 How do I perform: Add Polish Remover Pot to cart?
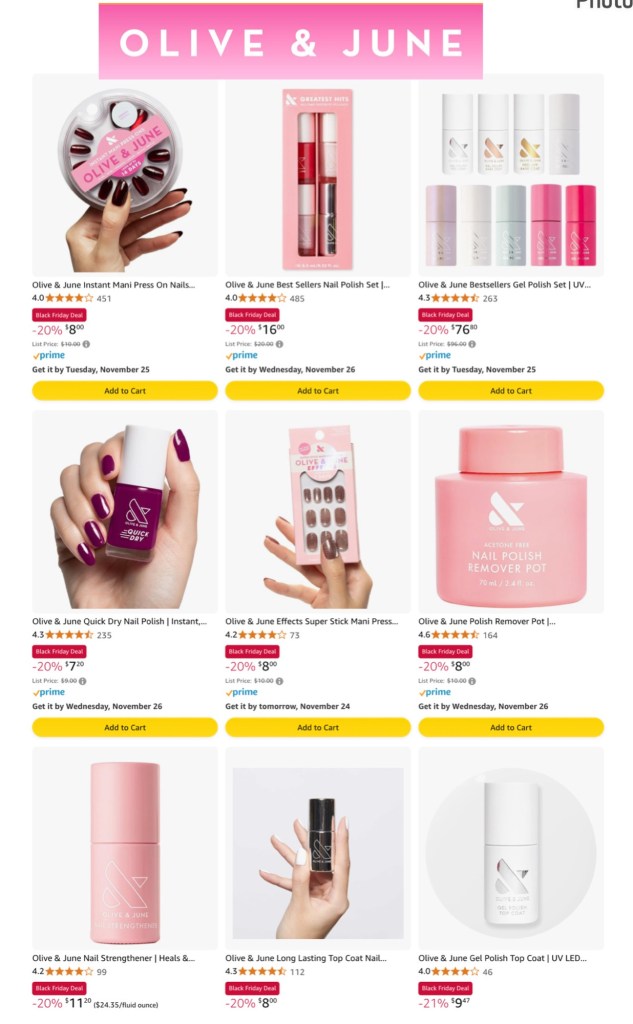pos(511,728)
